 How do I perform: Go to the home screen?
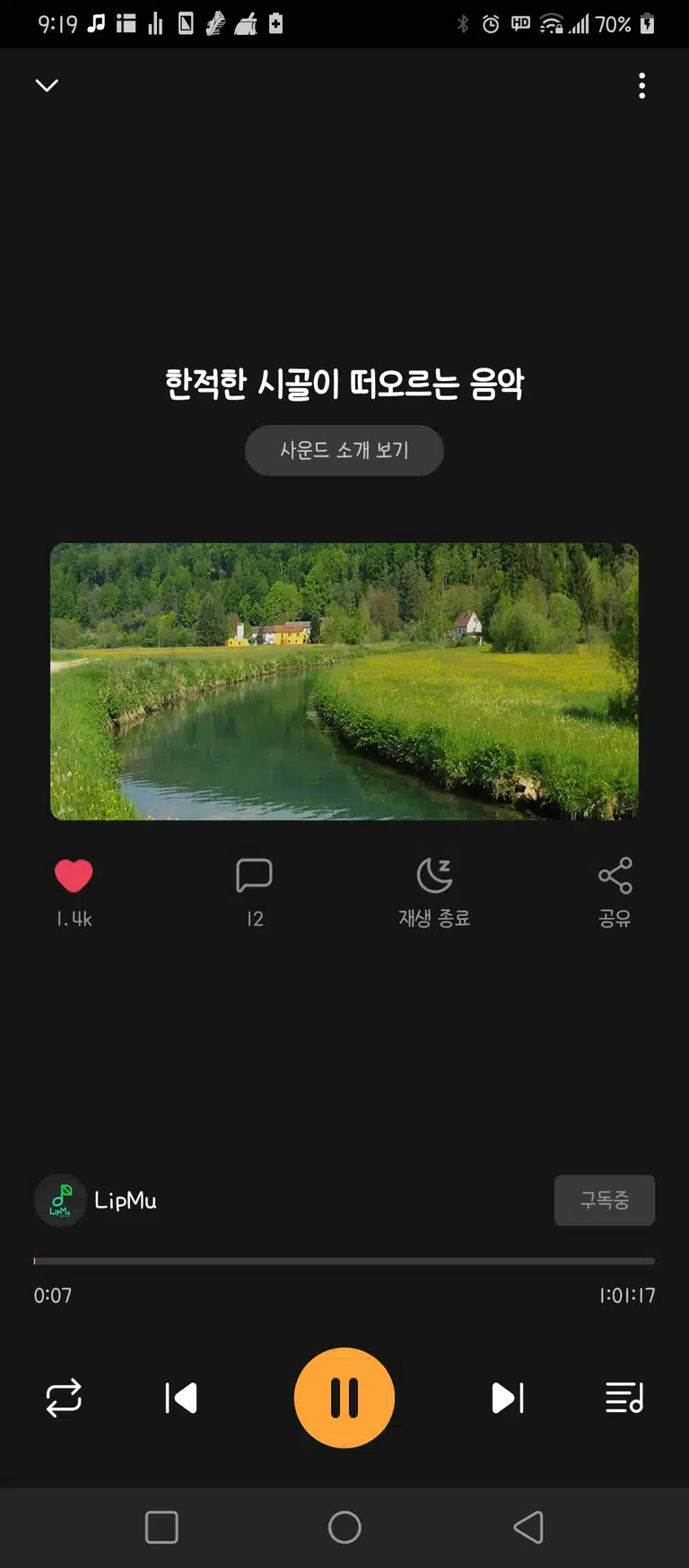344,1527
